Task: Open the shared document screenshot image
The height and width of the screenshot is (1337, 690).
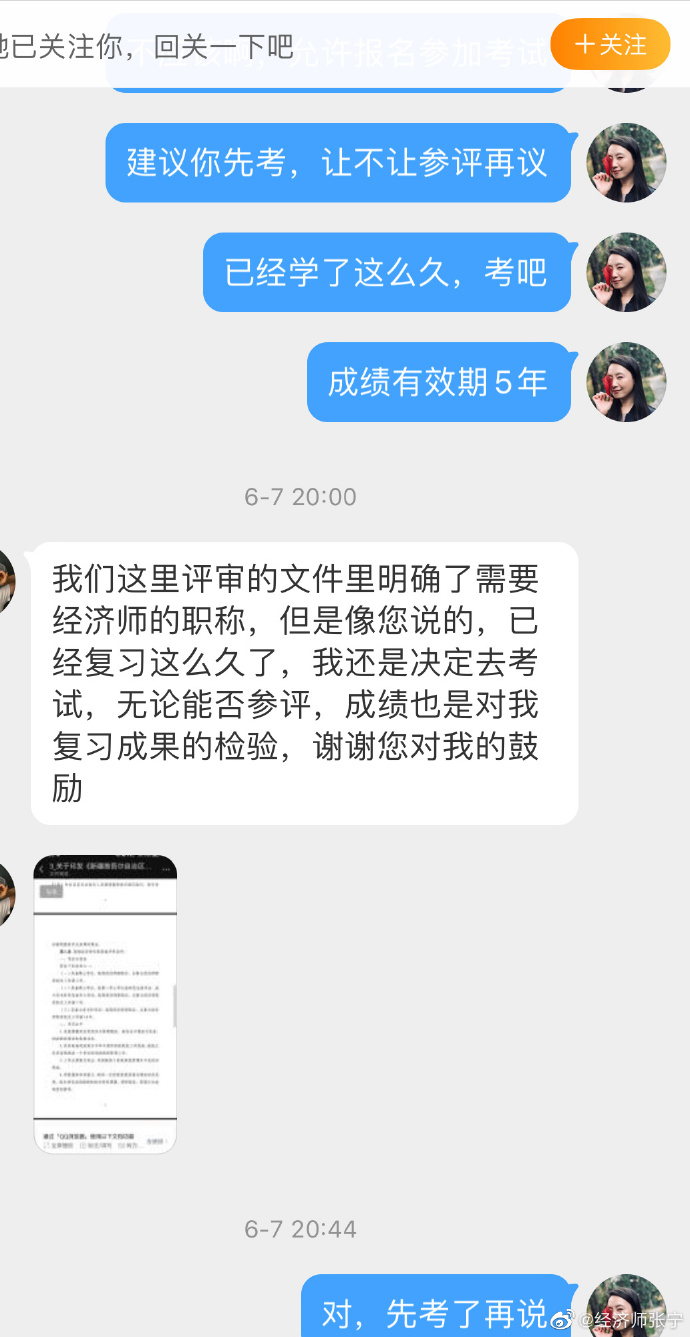Action: click(x=105, y=1004)
